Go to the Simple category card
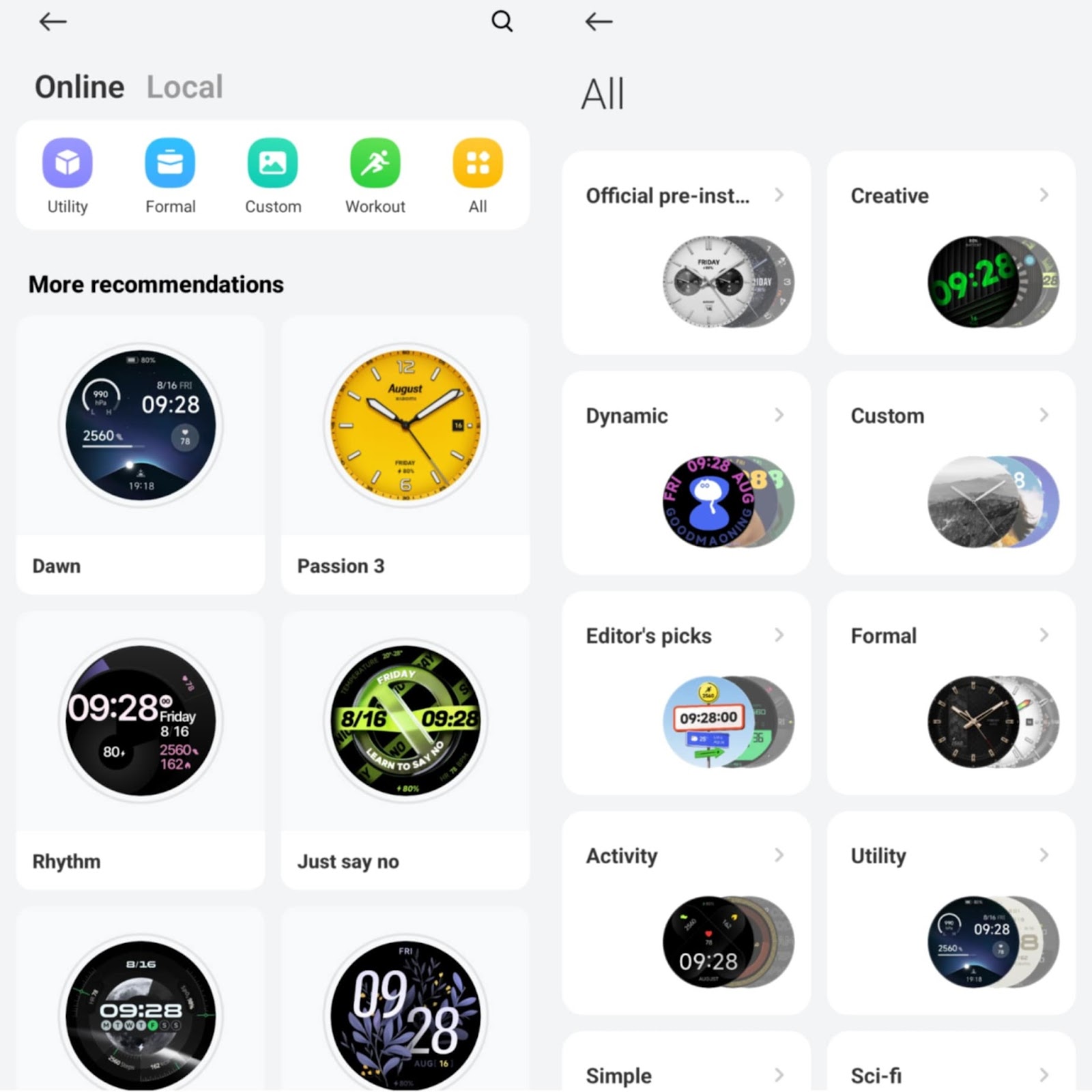Image resolution: width=1092 pixels, height=1092 pixels. click(x=687, y=1062)
